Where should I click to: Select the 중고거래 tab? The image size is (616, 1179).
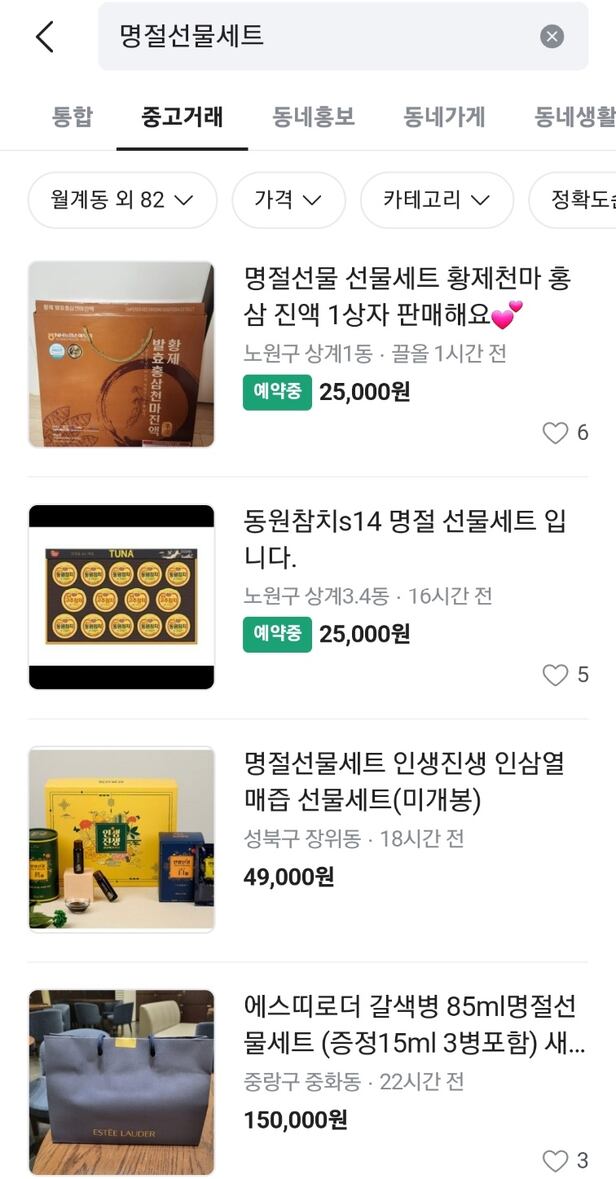point(182,116)
